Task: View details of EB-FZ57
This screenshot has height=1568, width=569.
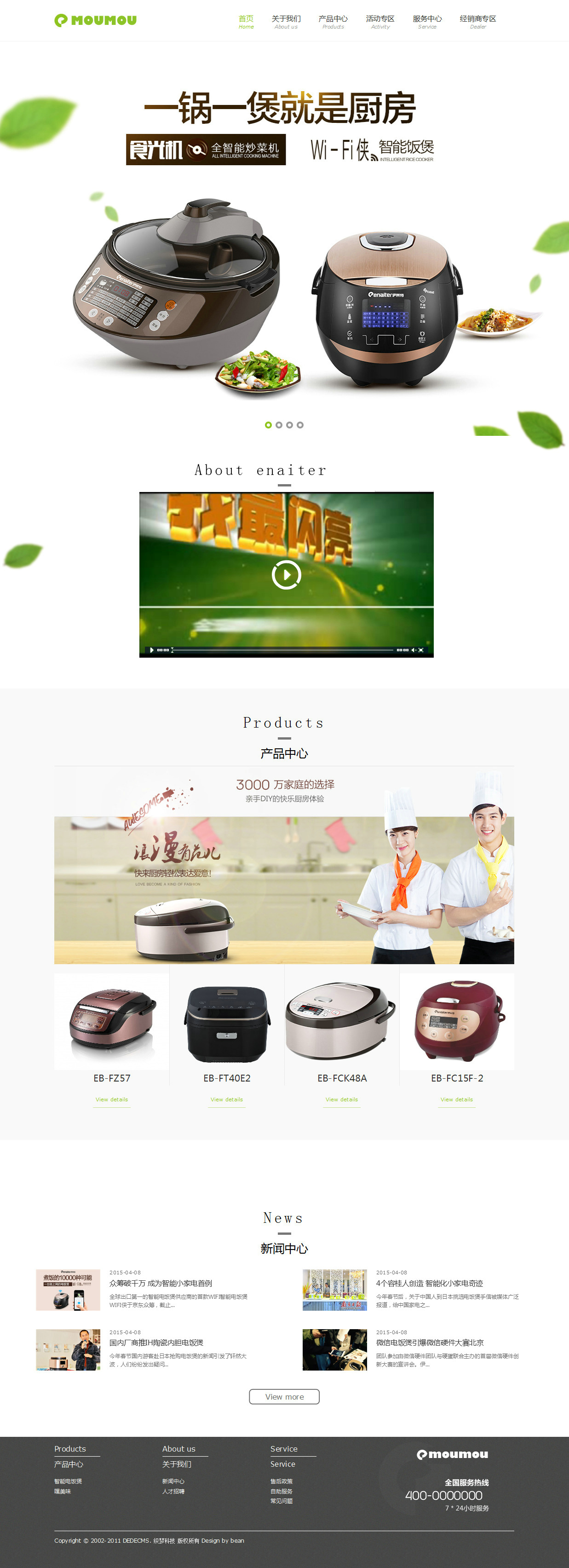Action: click(x=111, y=1099)
